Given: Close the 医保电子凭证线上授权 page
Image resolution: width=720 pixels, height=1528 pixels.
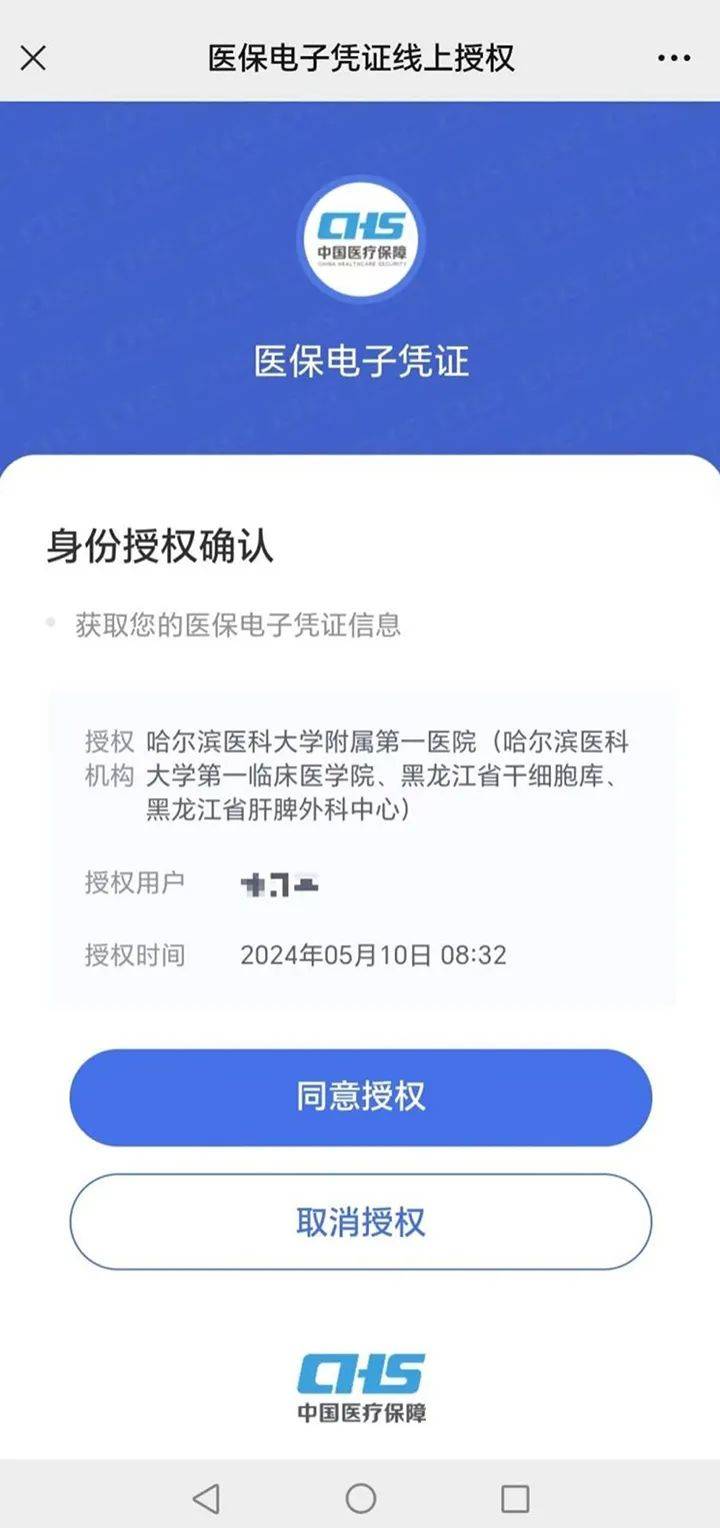Looking at the screenshot, I should pyautogui.click(x=33, y=58).
